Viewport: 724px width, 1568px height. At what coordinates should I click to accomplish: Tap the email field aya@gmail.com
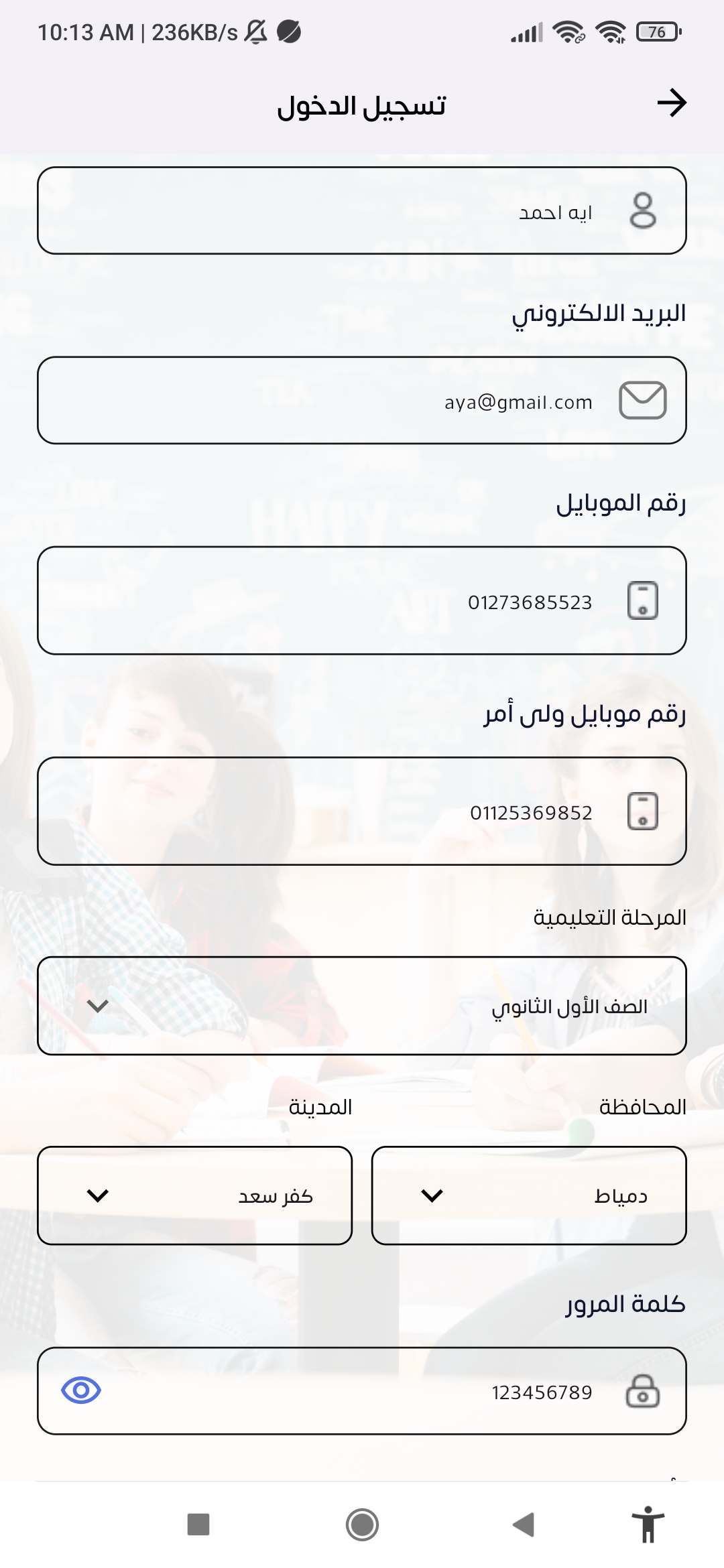[362, 401]
